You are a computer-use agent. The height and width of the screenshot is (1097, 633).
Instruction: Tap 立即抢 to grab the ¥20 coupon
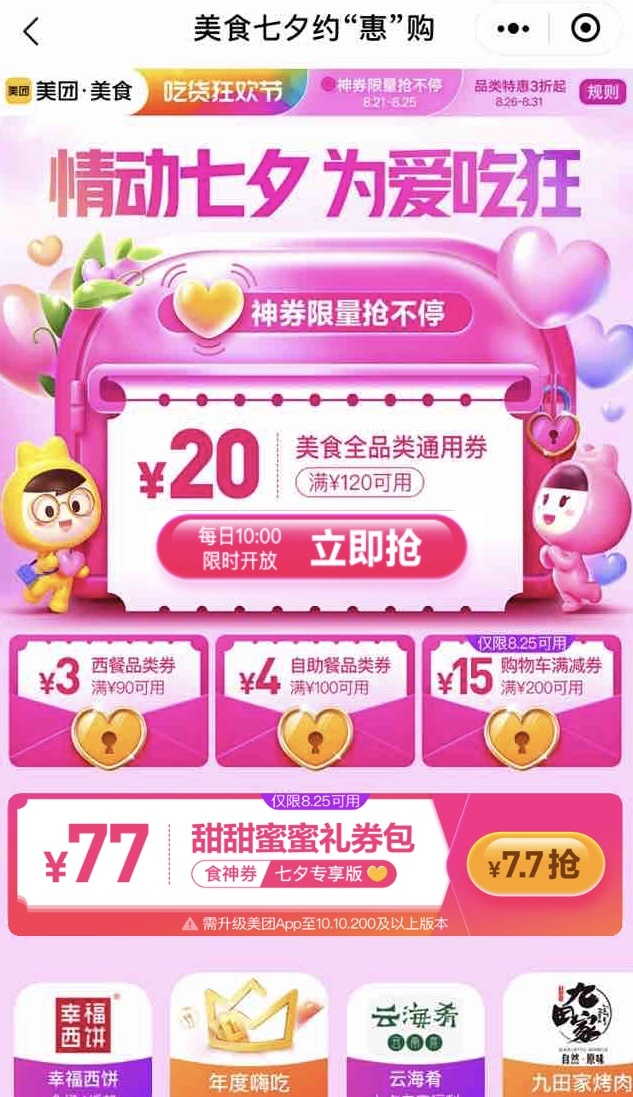[311, 547]
